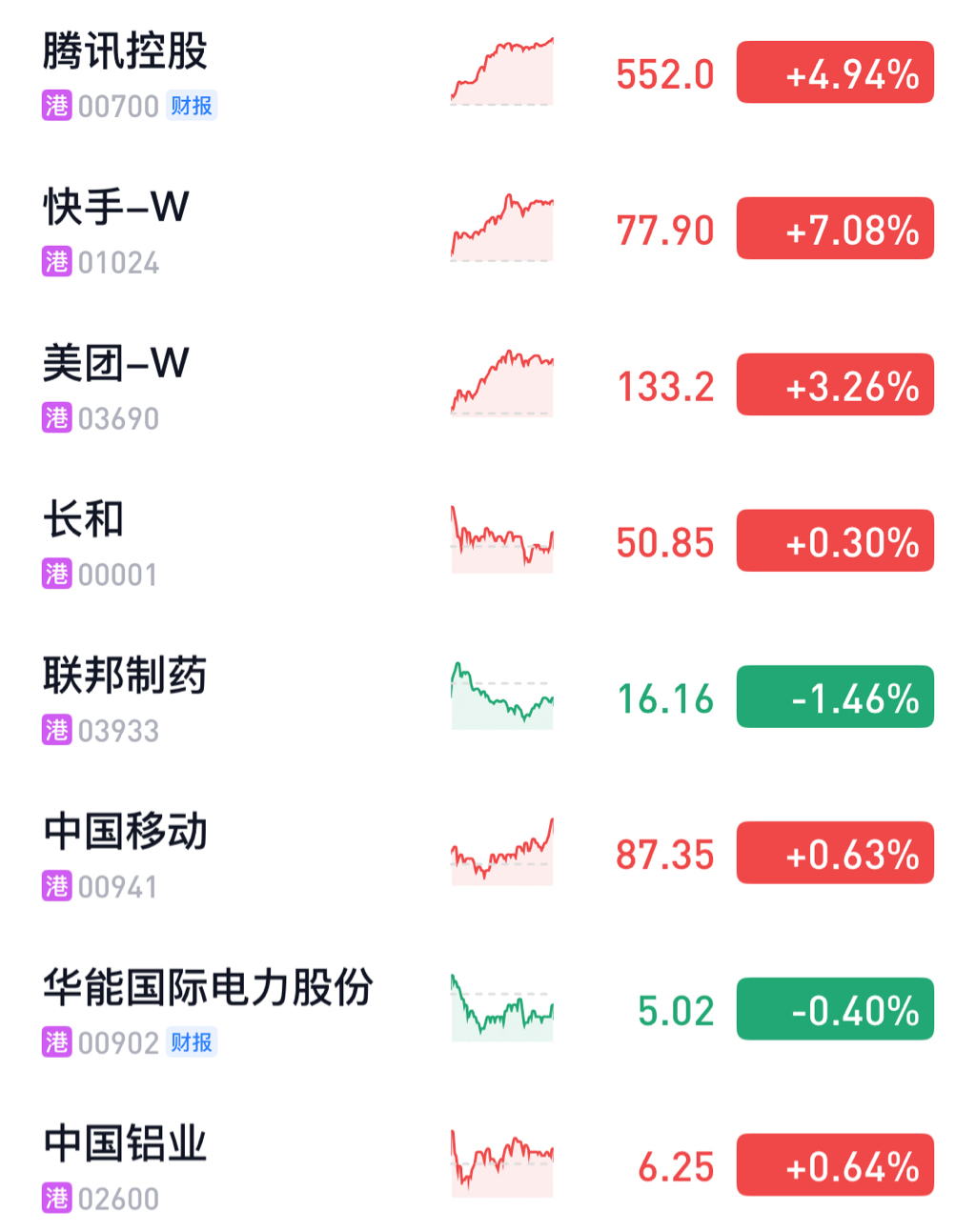Viewport: 976px width, 1232px height.
Task: Tap the +4.94% change badge for 腾讯控股
Action: coord(835,73)
